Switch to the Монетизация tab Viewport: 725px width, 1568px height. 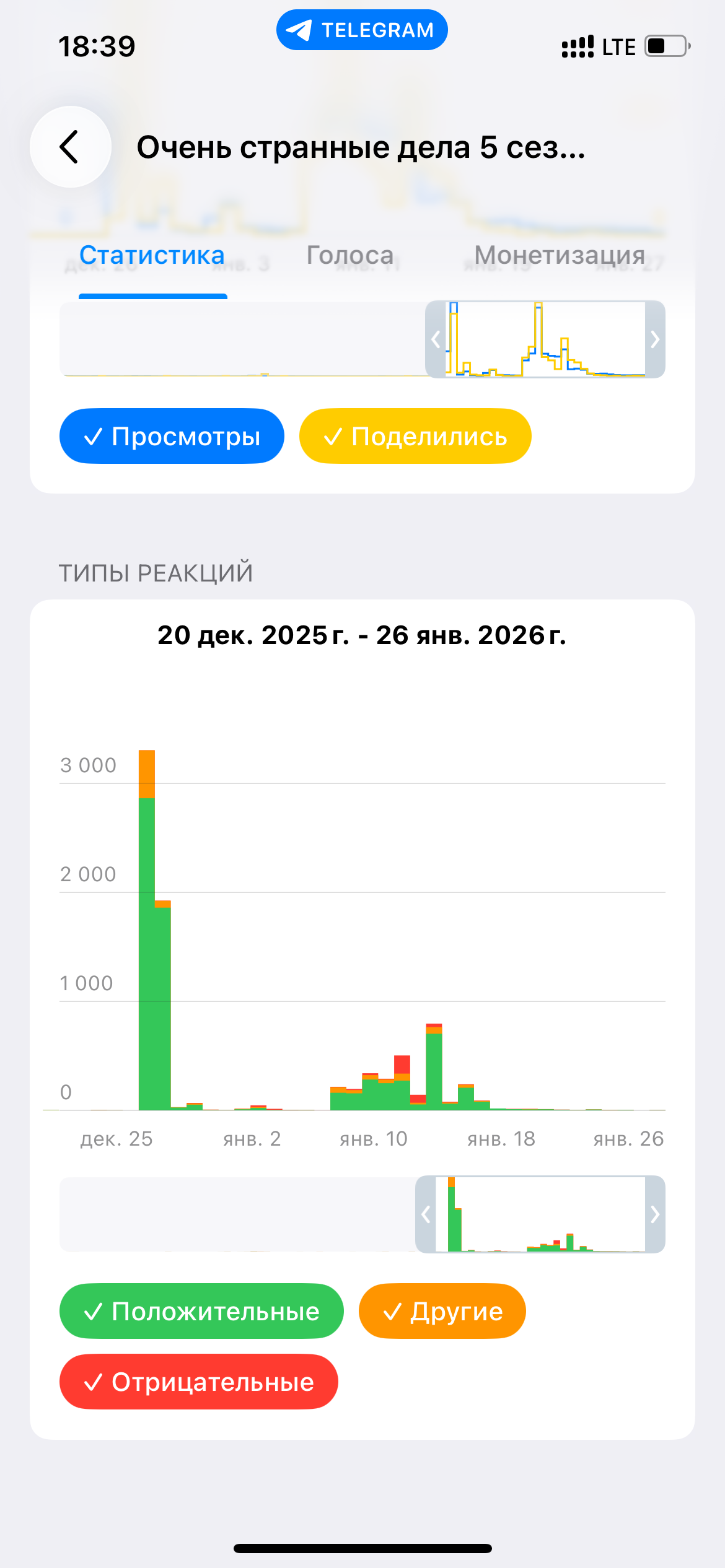(x=560, y=255)
